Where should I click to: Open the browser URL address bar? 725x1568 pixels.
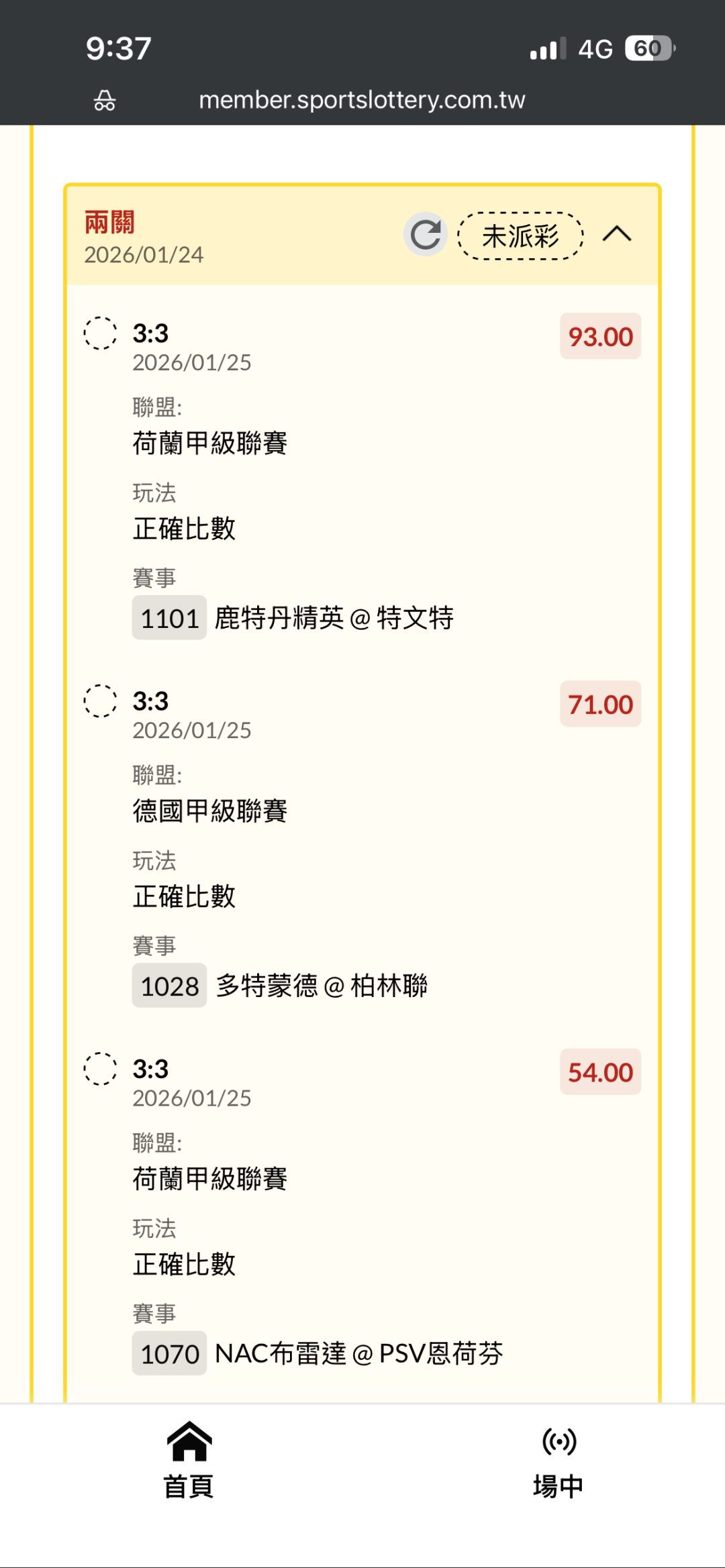tap(362, 100)
